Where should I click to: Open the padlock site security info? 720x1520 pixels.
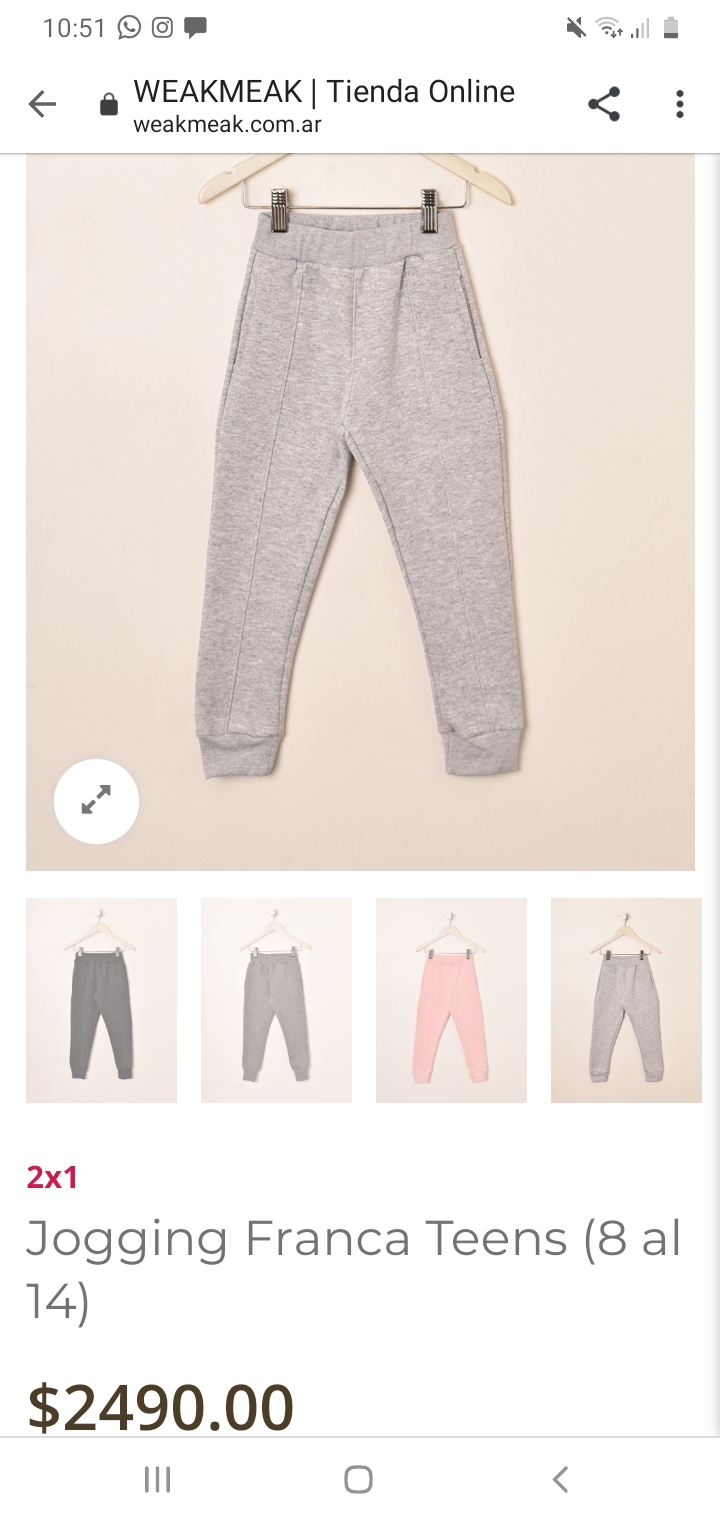(109, 105)
